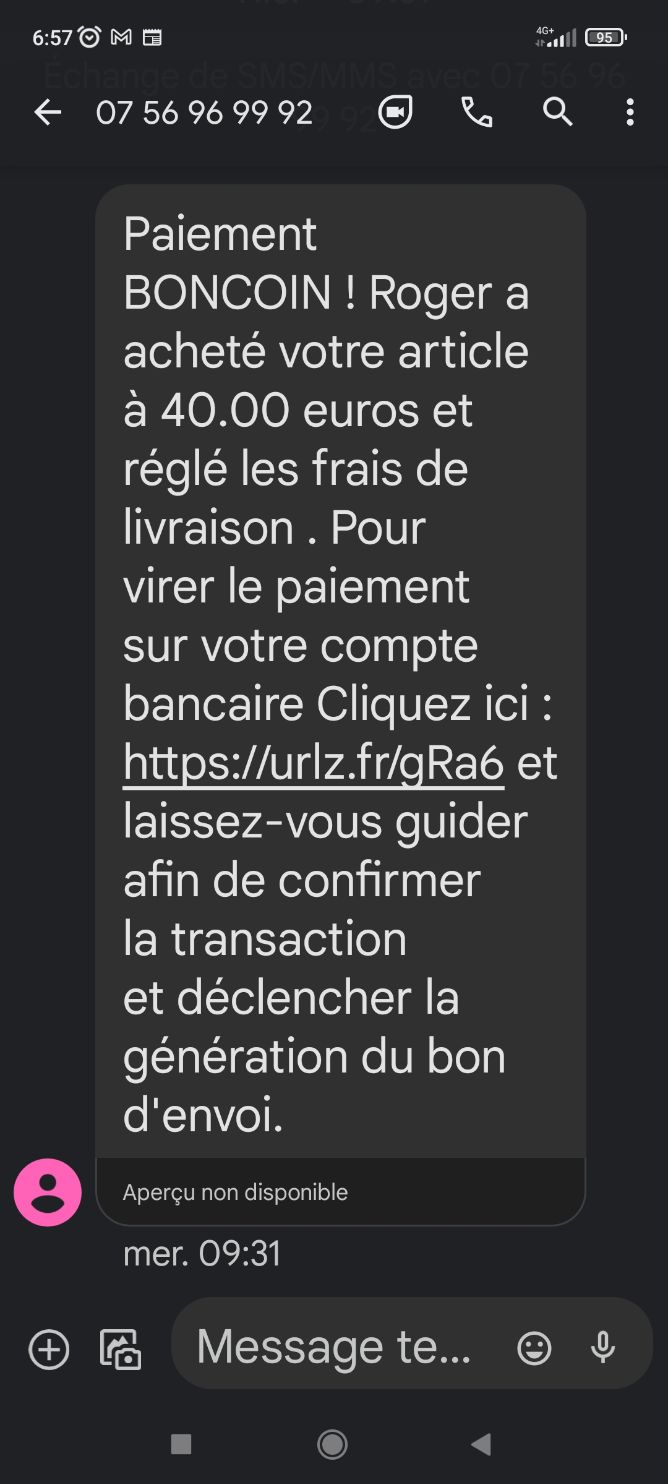Open the sender's pink contact avatar
Image resolution: width=668 pixels, height=1484 pixels.
(47, 1192)
